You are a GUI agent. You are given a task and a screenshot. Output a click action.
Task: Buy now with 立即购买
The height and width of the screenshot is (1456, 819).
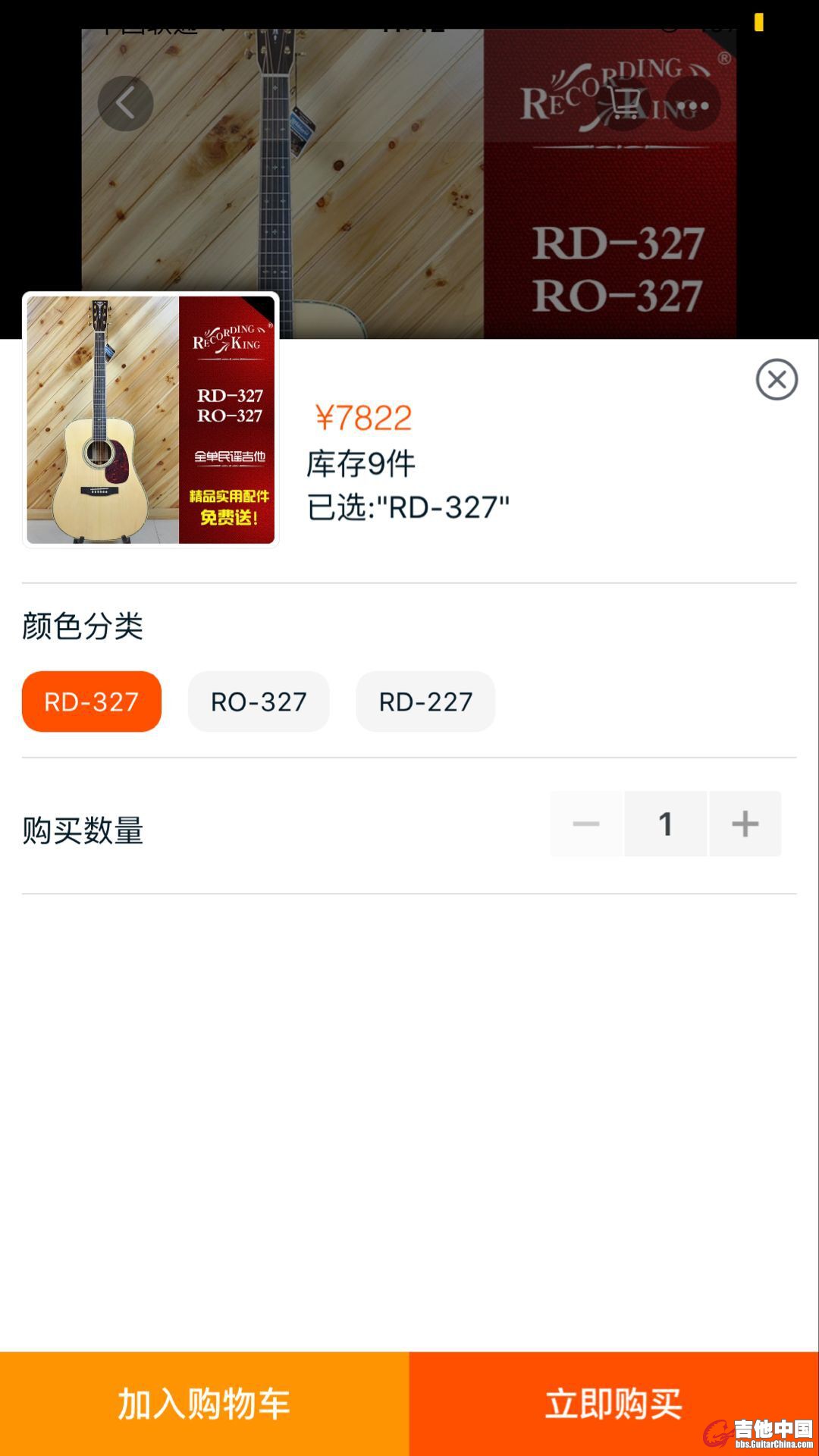pyautogui.click(x=613, y=1404)
